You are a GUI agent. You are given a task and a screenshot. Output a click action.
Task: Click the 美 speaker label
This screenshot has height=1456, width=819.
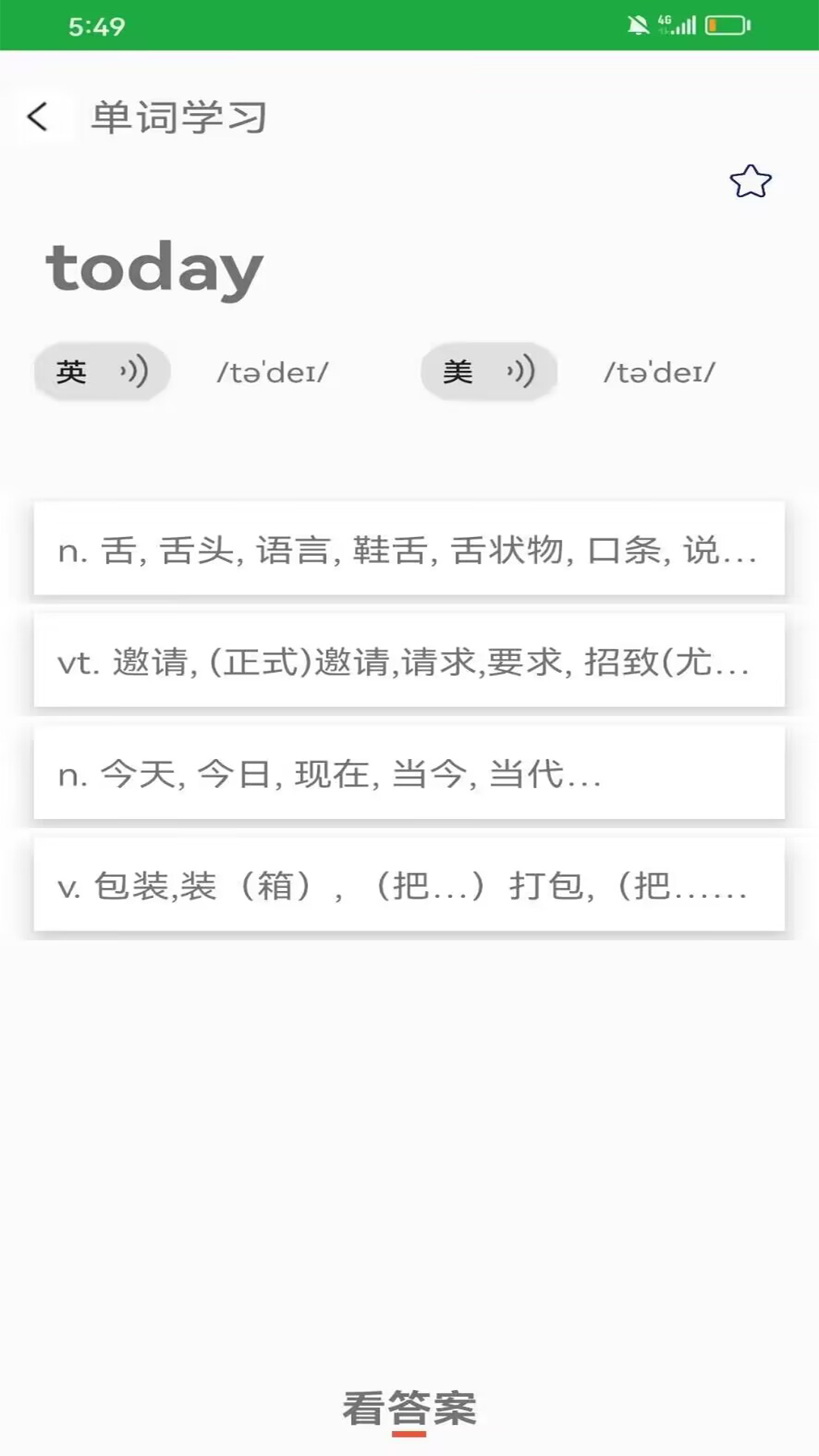pos(460,371)
